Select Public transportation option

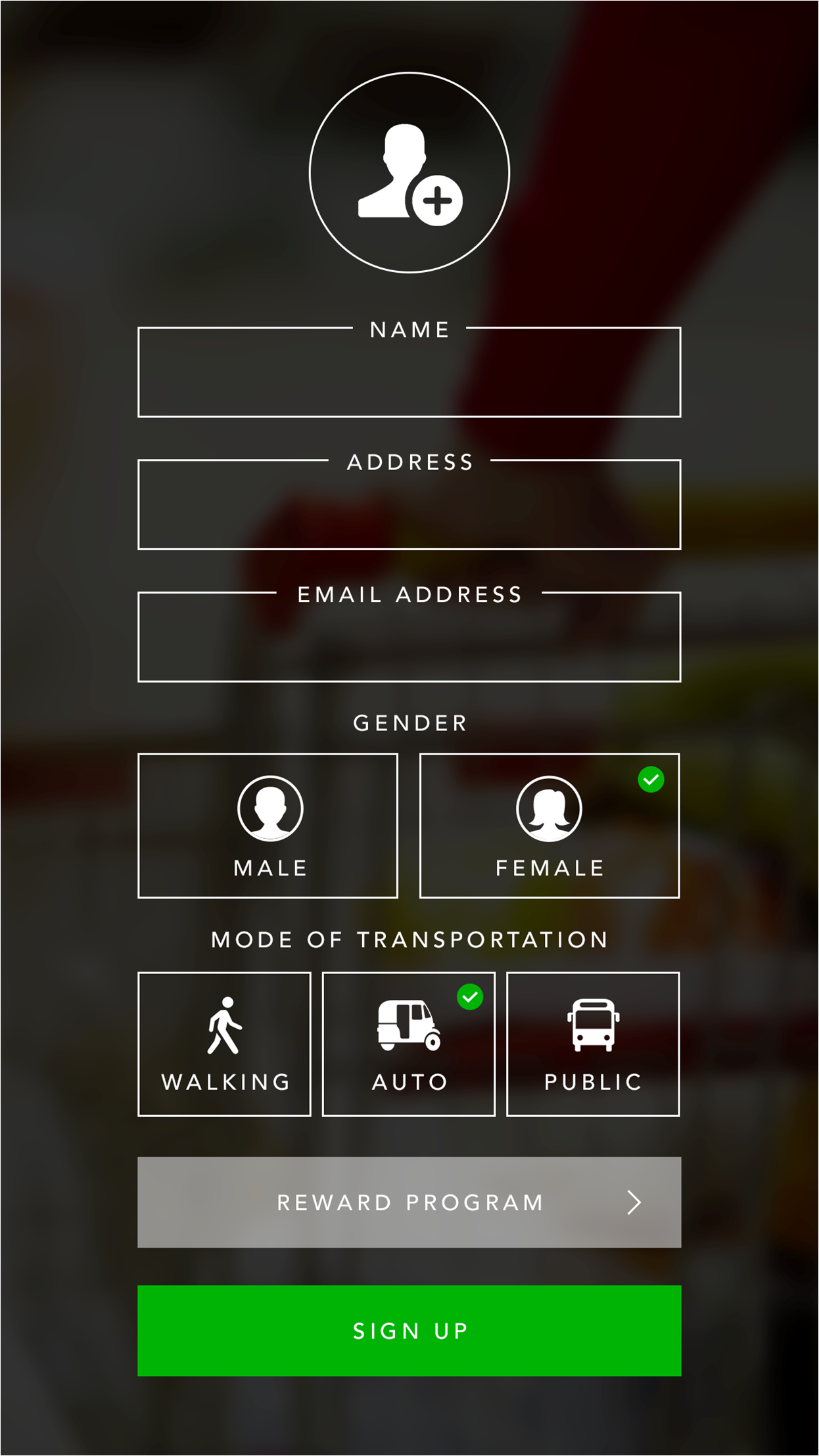coord(593,1044)
